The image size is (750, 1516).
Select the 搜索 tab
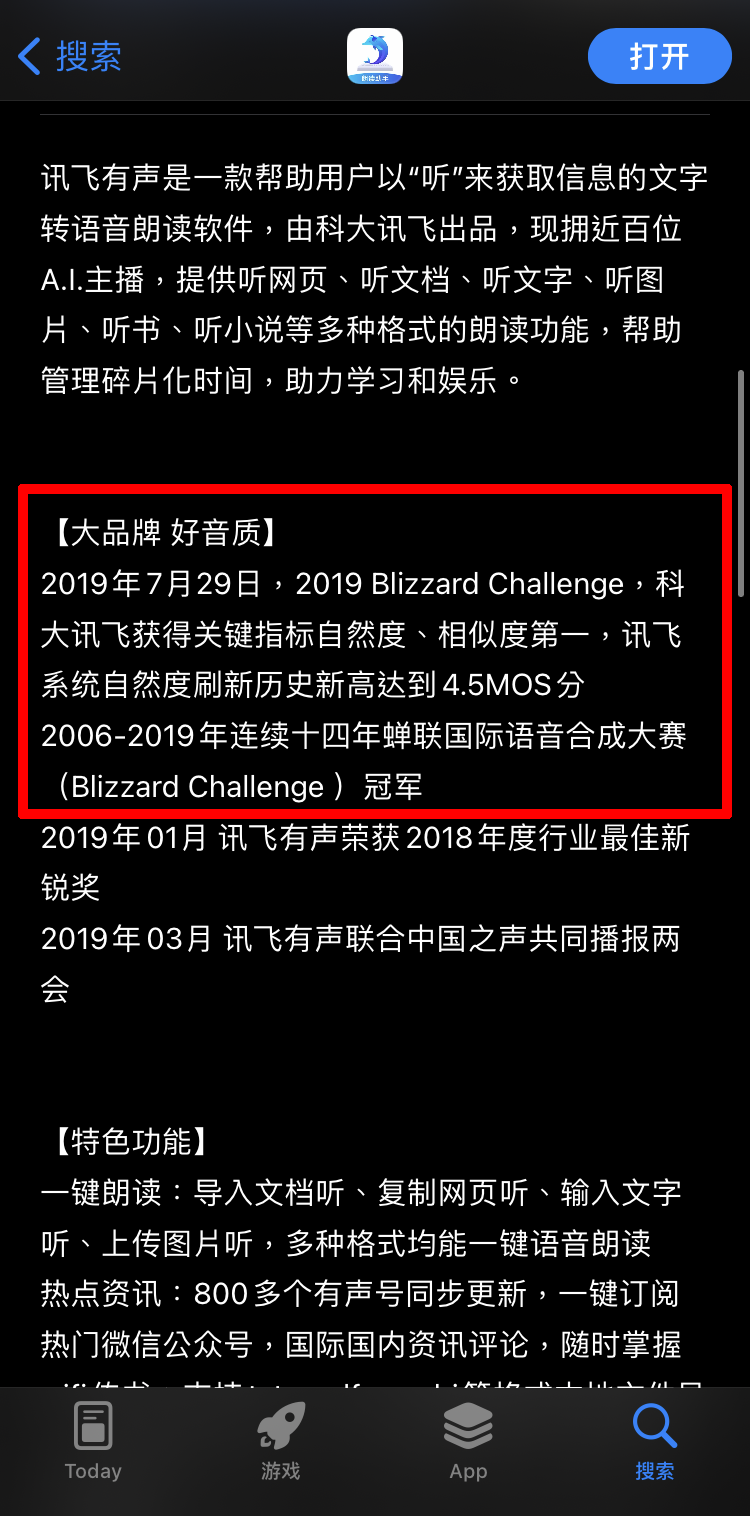(655, 1441)
